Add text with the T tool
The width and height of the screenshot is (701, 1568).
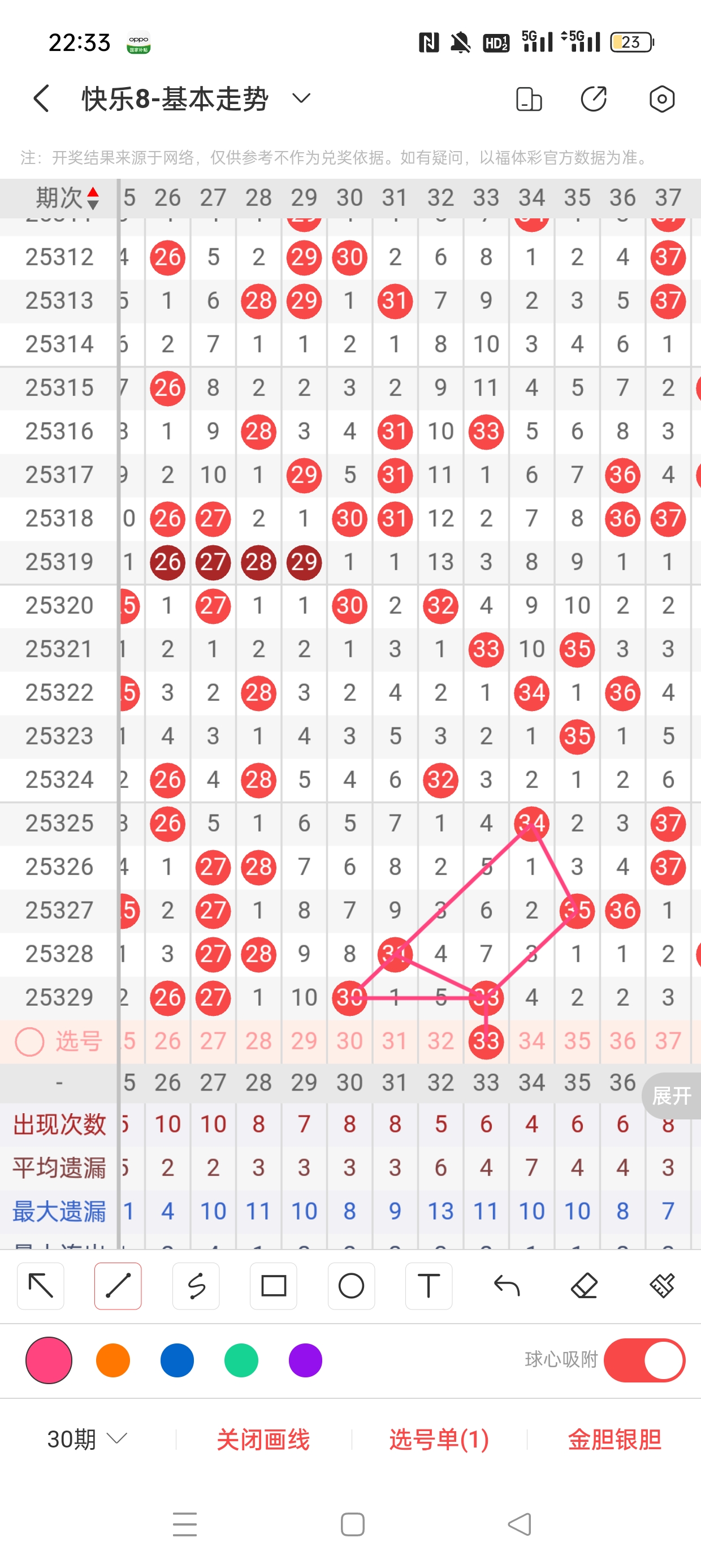429,1286
